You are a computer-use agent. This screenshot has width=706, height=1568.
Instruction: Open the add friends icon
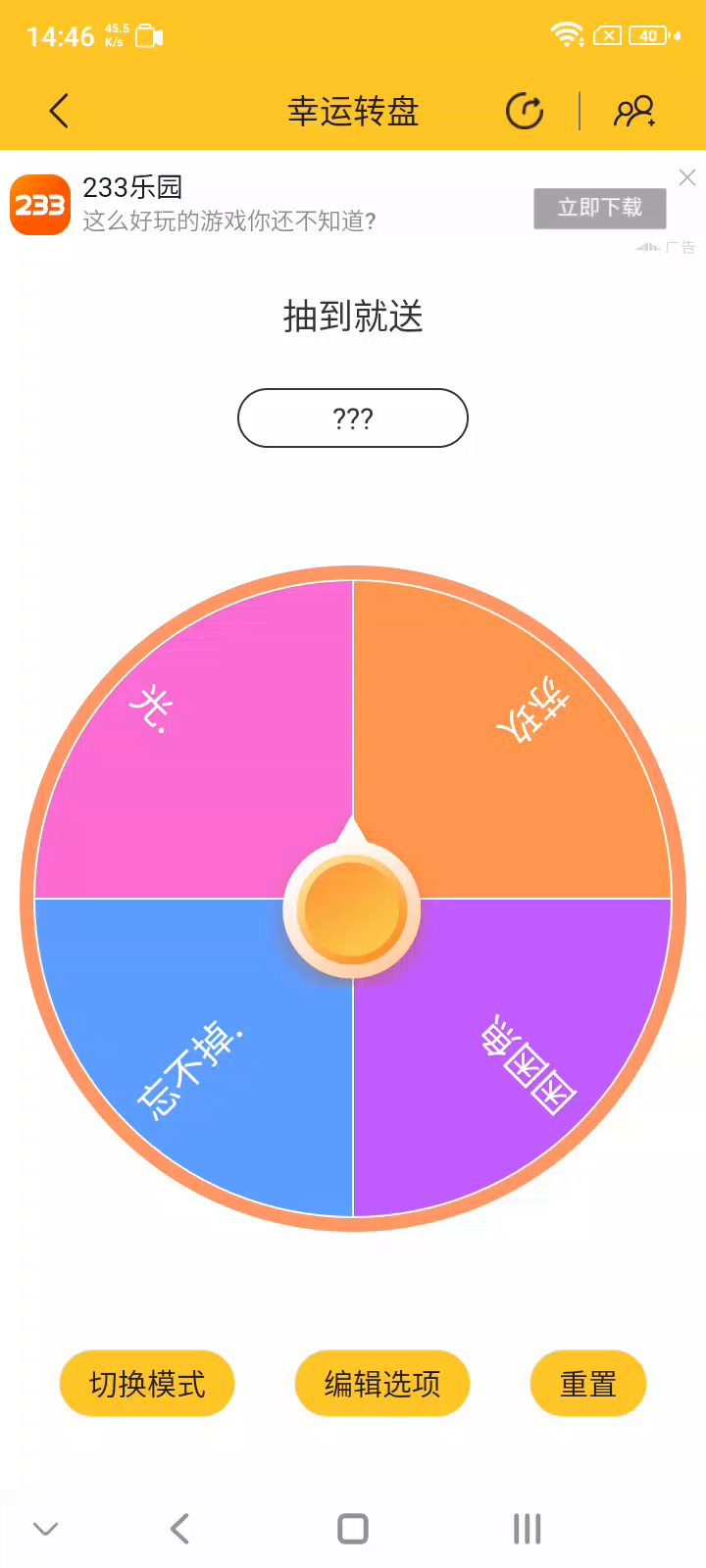pyautogui.click(x=634, y=111)
